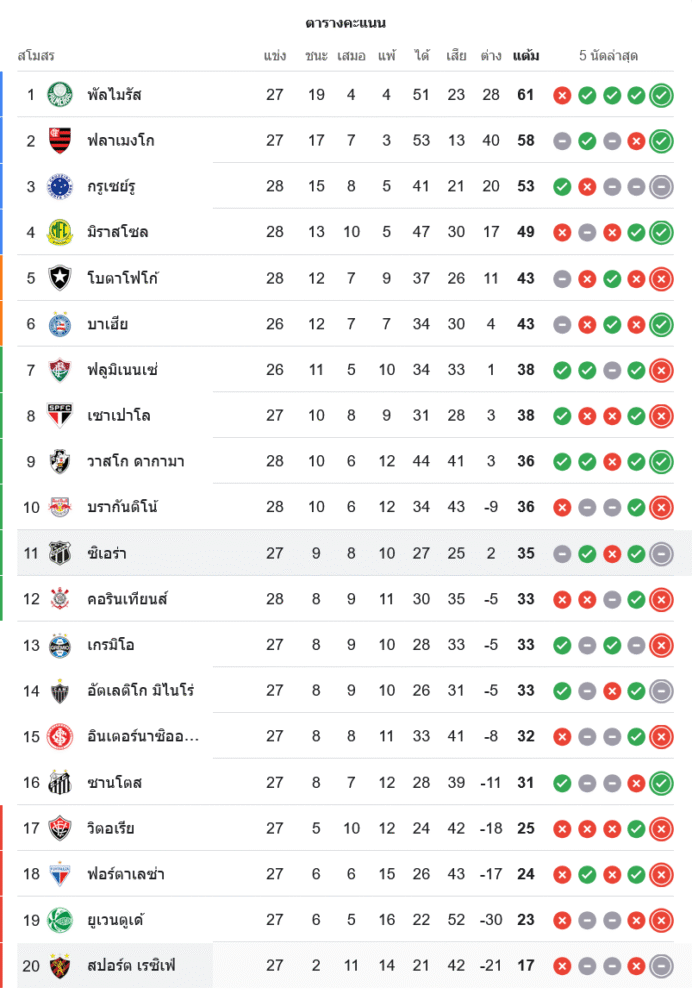
Task: Open the São Paulo row (เซาเปาโล)
Action: [x=119, y=415]
